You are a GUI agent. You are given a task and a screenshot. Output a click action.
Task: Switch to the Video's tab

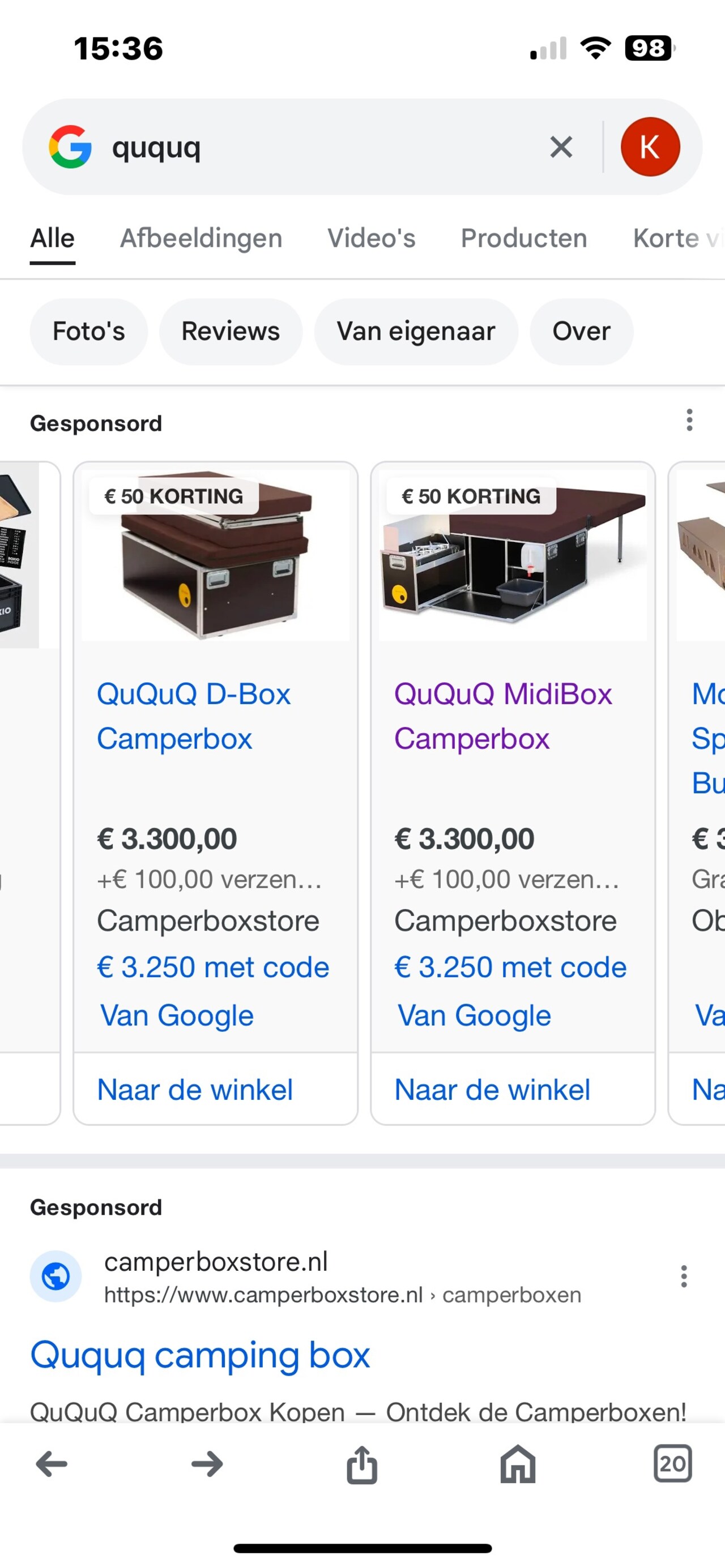(371, 238)
